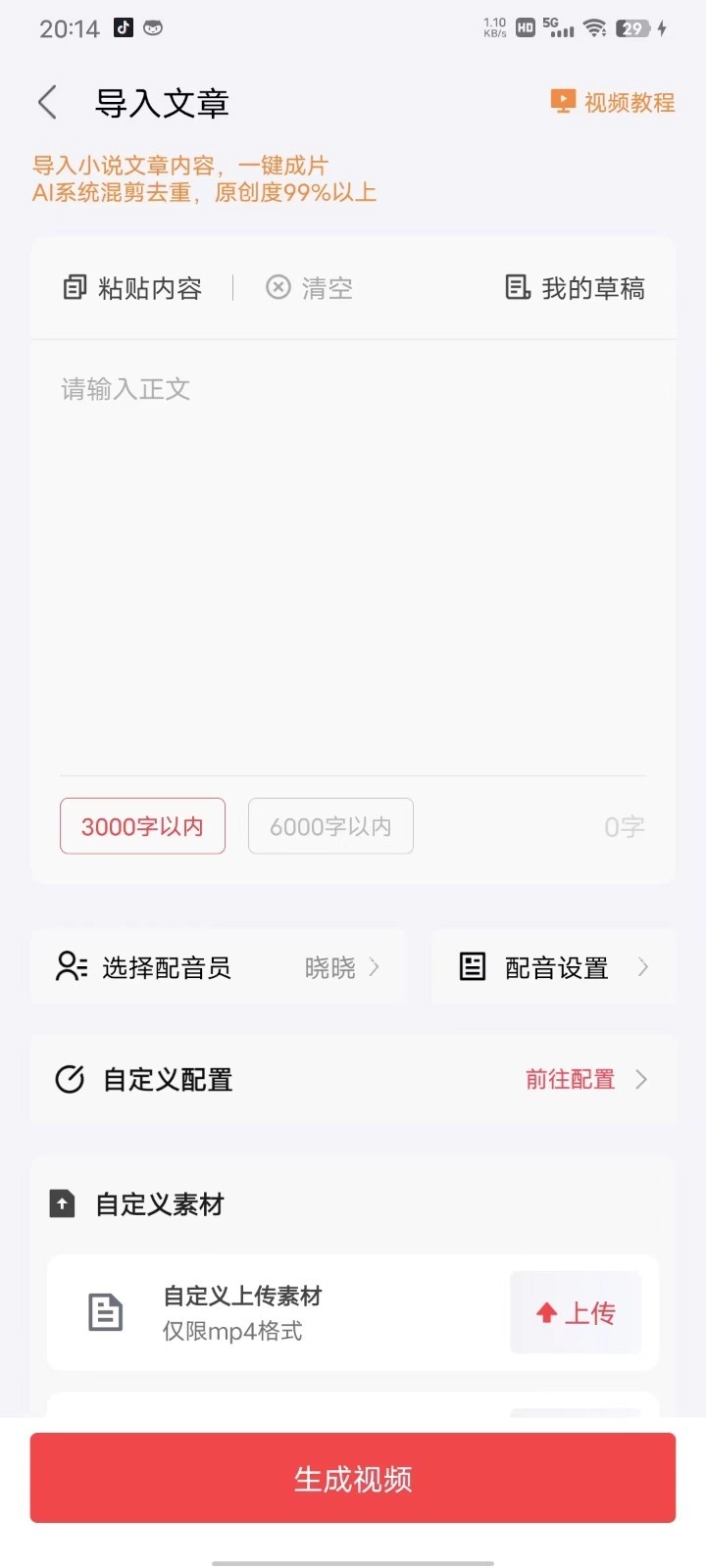The image size is (706, 1568).
Task: Expand the 晓晓 voice actor selector
Action: click(342, 966)
